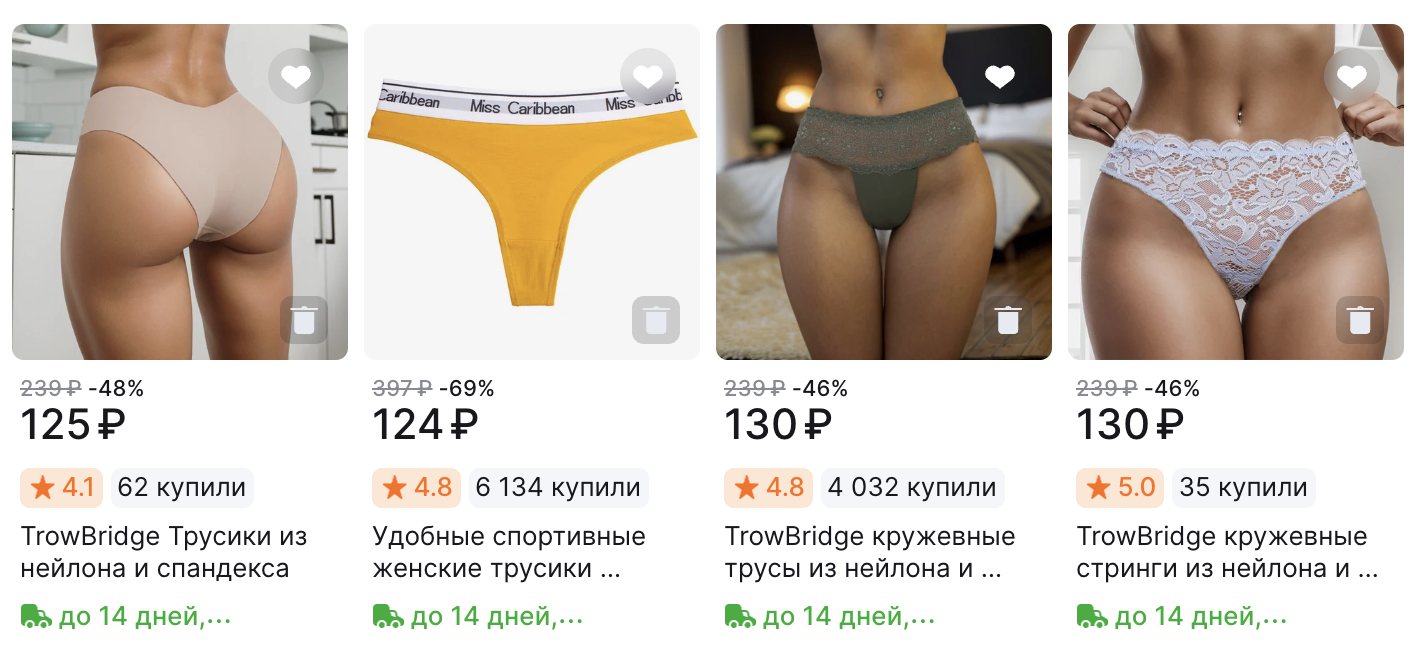The image size is (1418, 668).
Task: Toggle the heart on the Miss Caribbean item
Action: (648, 76)
